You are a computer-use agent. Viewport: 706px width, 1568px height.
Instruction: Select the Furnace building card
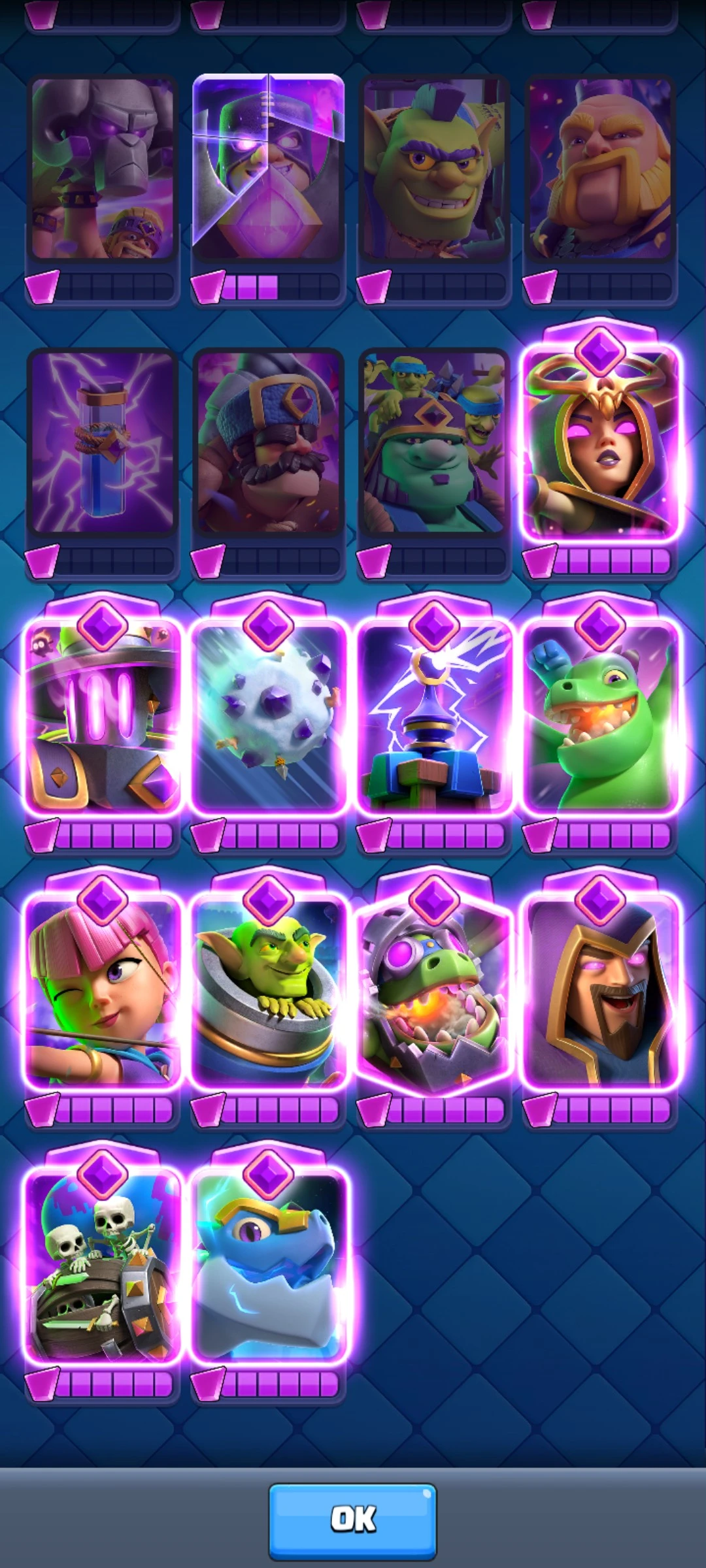coord(103,717)
